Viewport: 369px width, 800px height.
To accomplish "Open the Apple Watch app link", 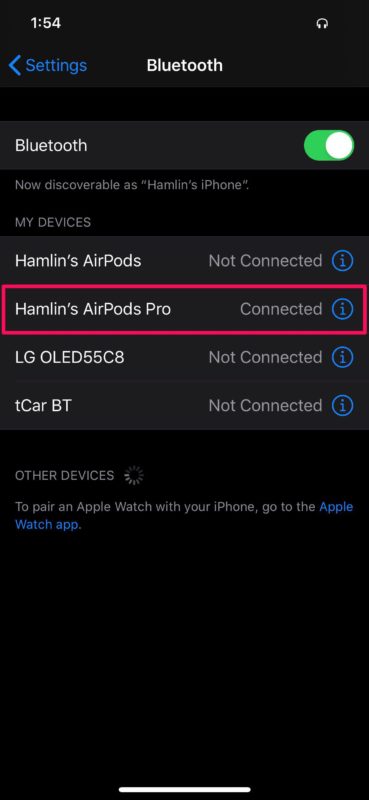I will 184,516.
